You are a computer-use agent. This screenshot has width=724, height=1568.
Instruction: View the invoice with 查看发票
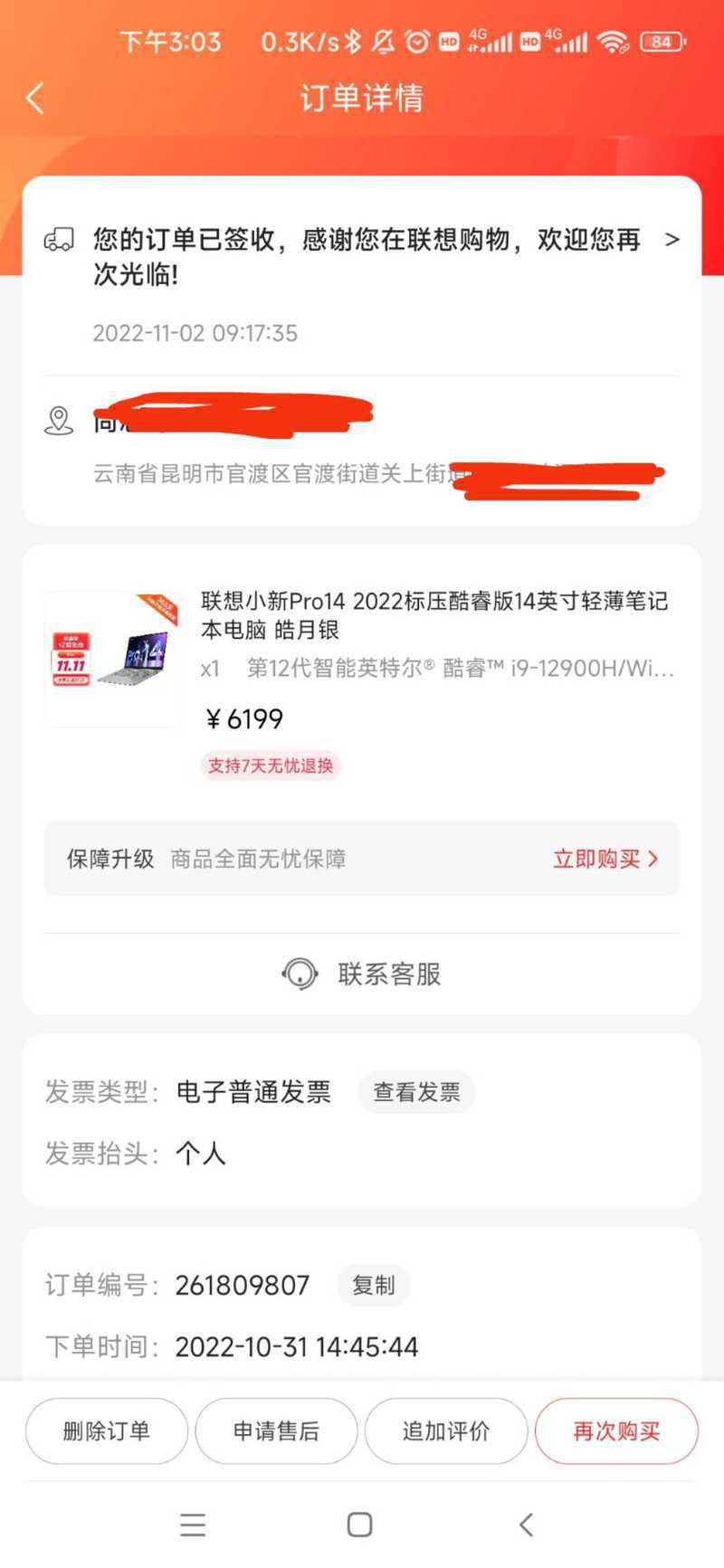416,1092
